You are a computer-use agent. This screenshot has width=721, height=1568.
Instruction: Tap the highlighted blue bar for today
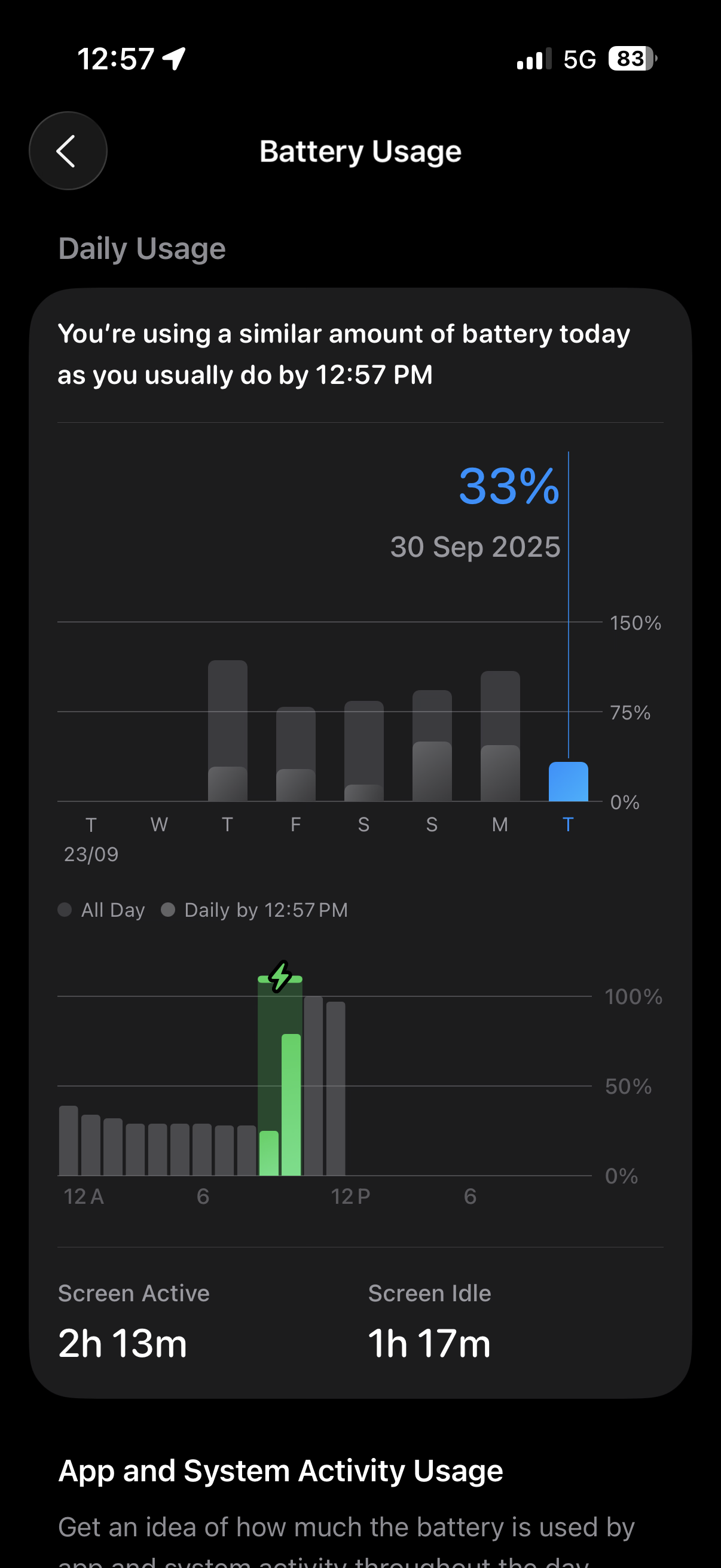pos(569,782)
